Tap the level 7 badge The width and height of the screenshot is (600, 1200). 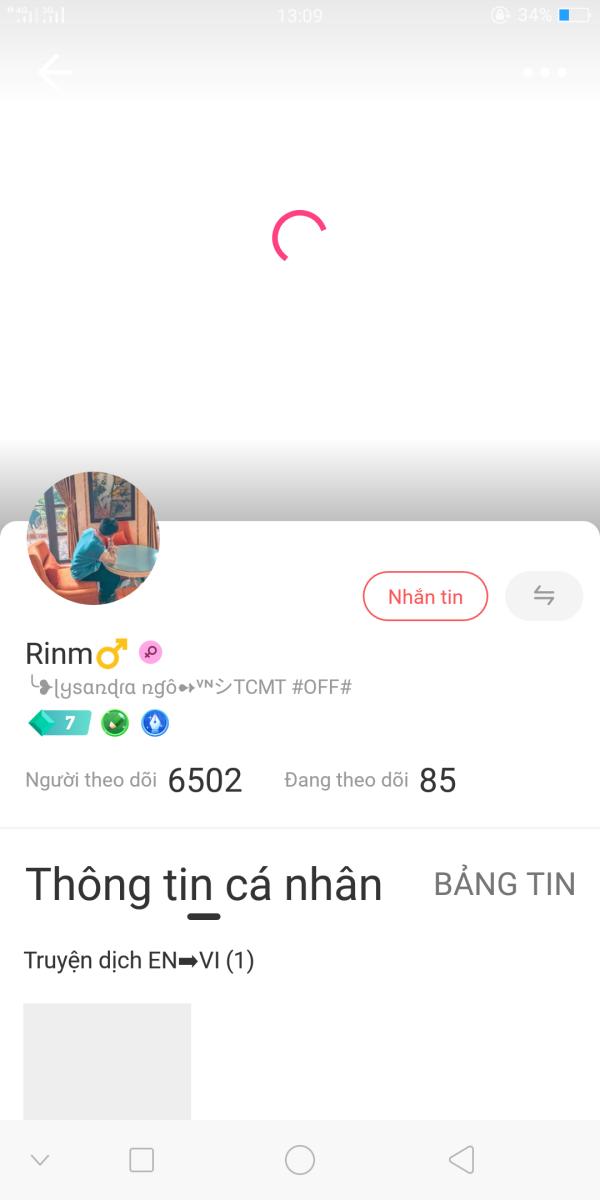click(60, 722)
